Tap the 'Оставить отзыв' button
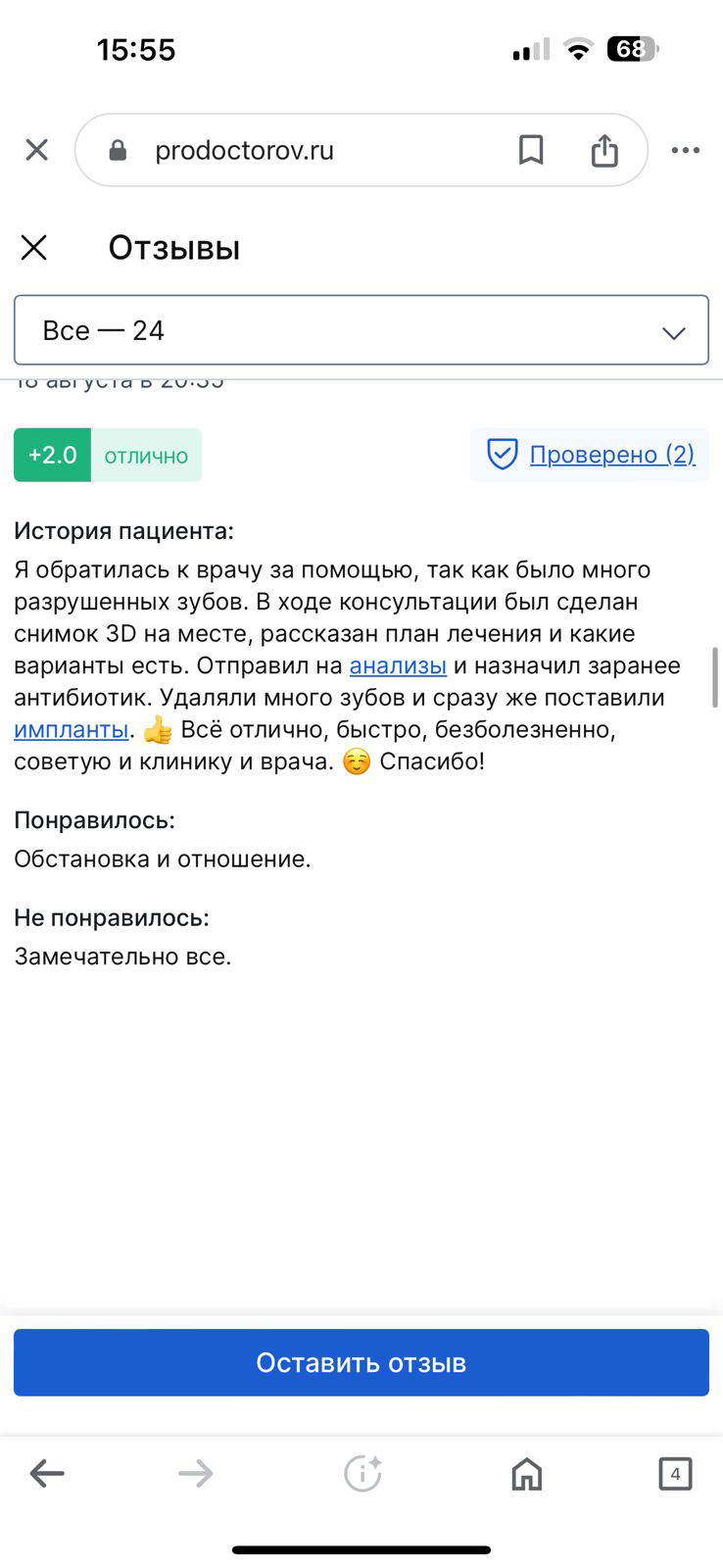723x1568 pixels. click(x=361, y=1362)
